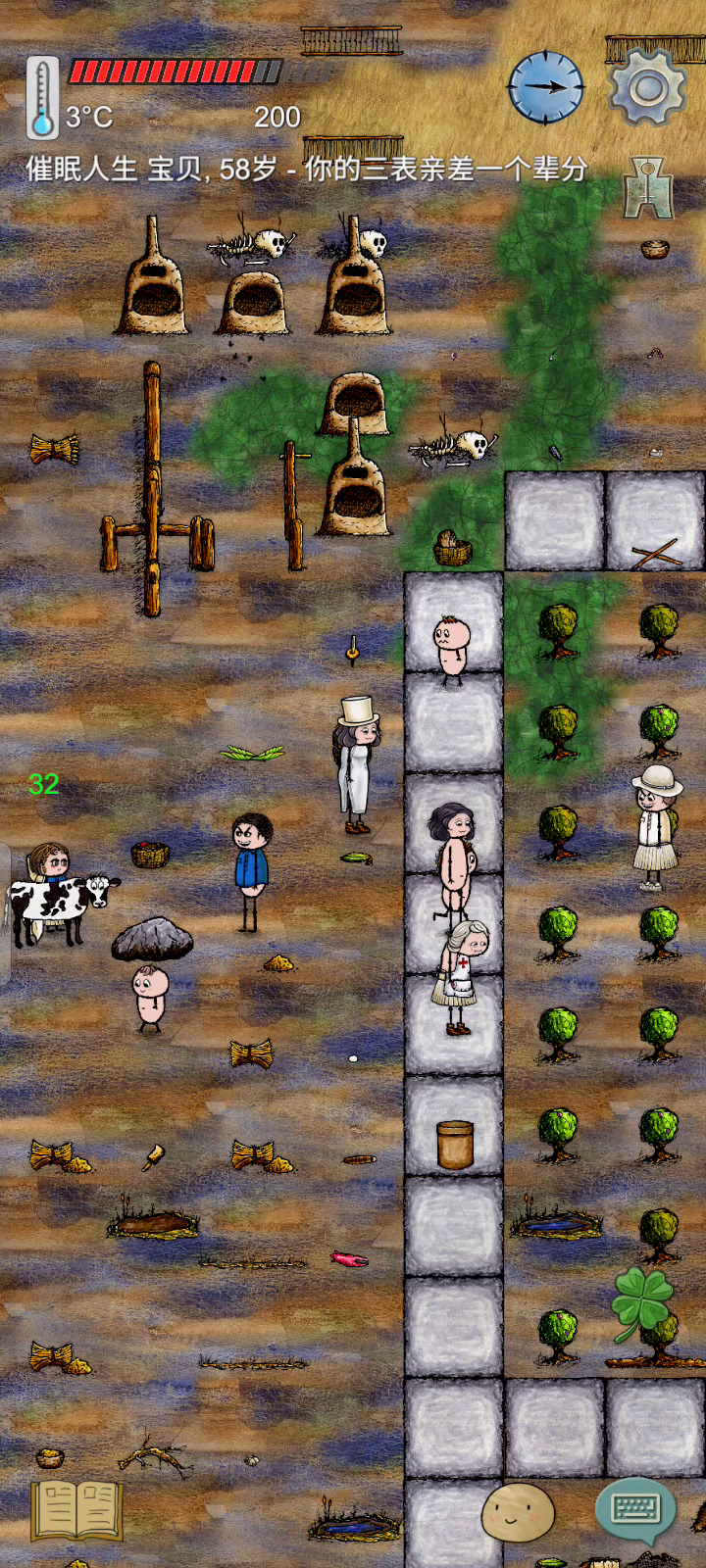The image size is (706, 1568).
Task: Open the settings gear
Action: (x=647, y=87)
